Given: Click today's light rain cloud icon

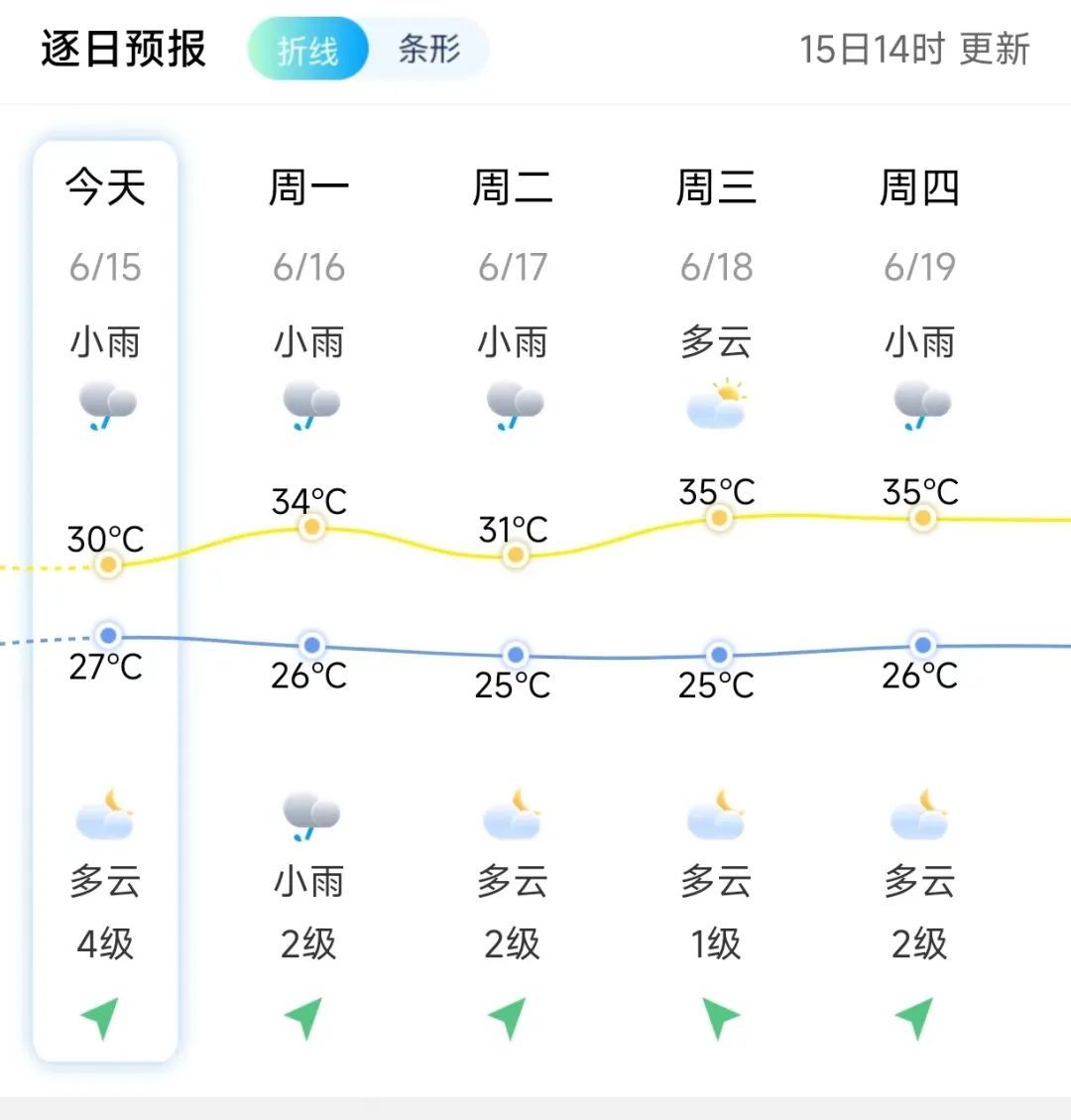Looking at the screenshot, I should [107, 403].
